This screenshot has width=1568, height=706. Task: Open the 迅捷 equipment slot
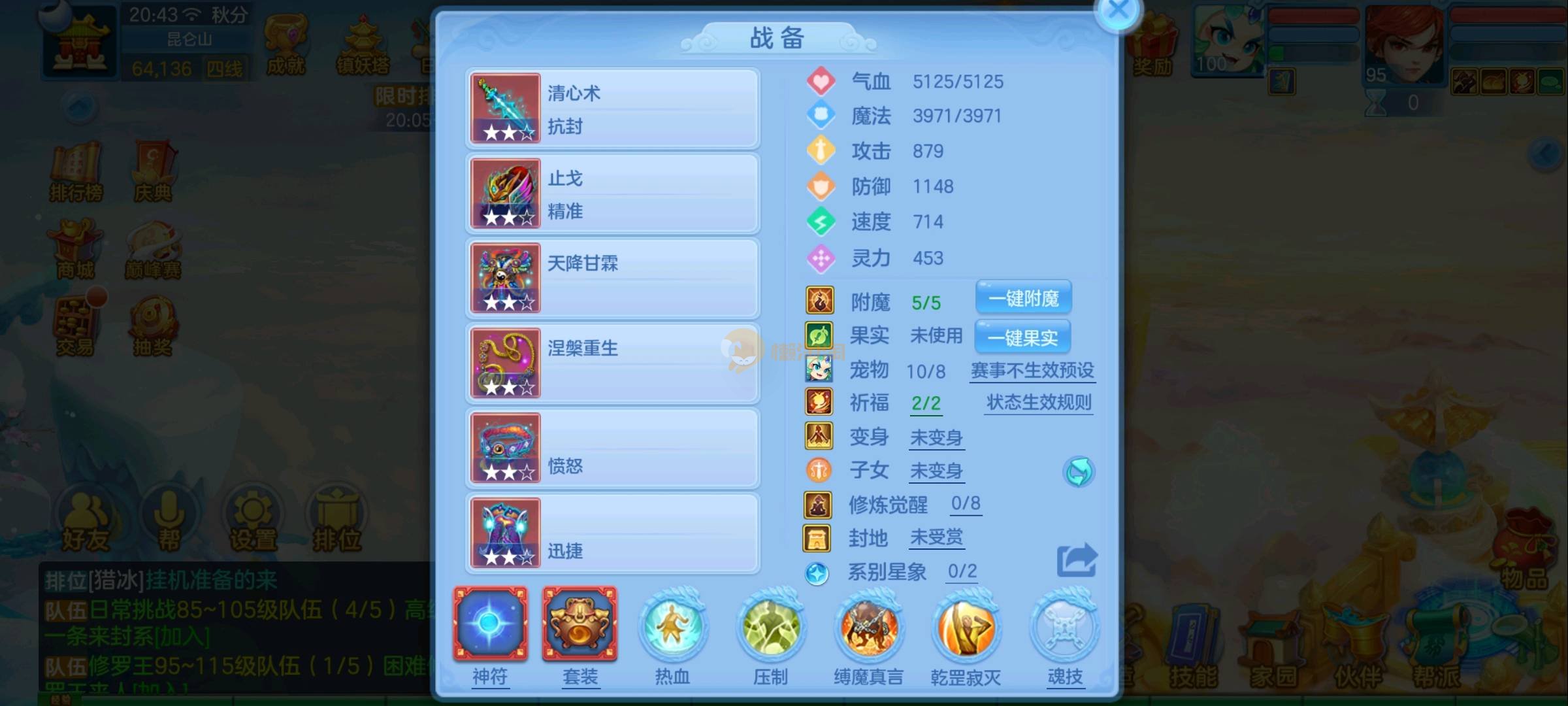point(612,533)
